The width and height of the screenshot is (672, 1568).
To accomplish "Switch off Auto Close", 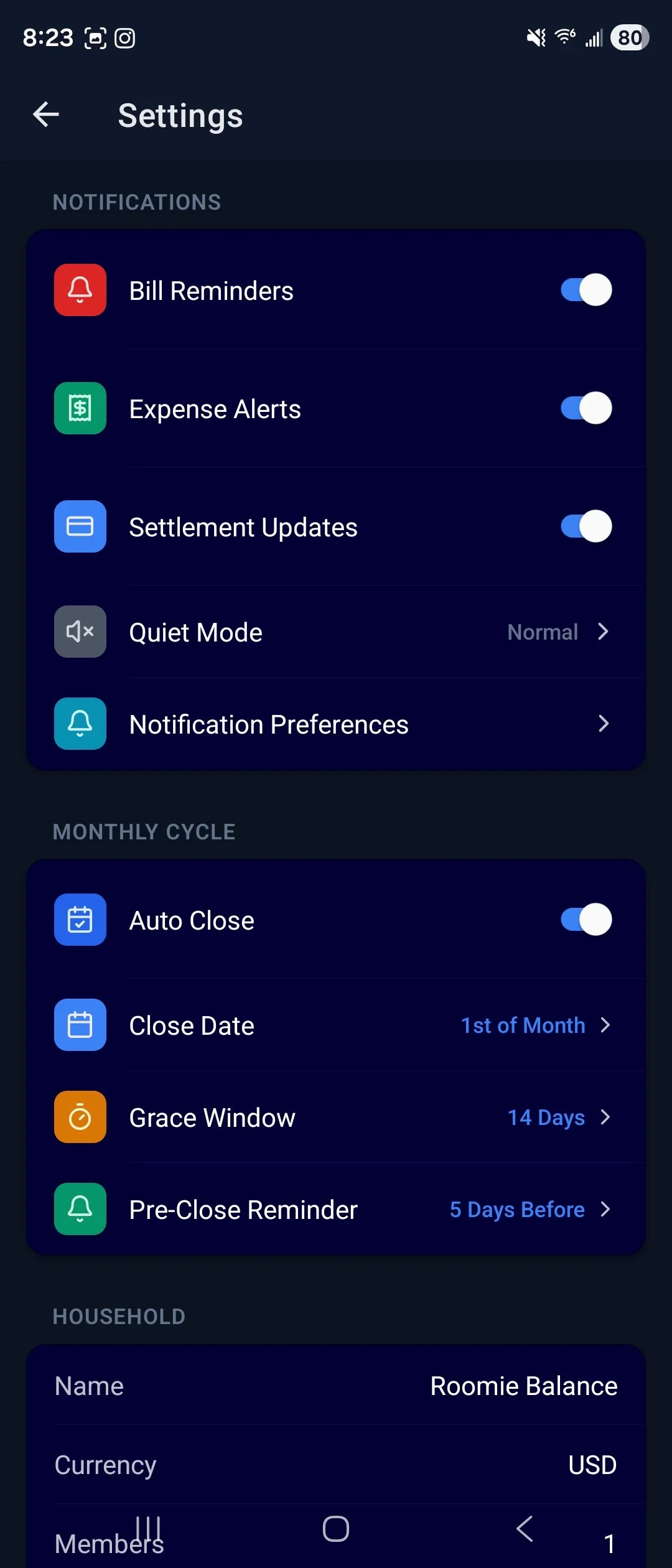I will [586, 920].
